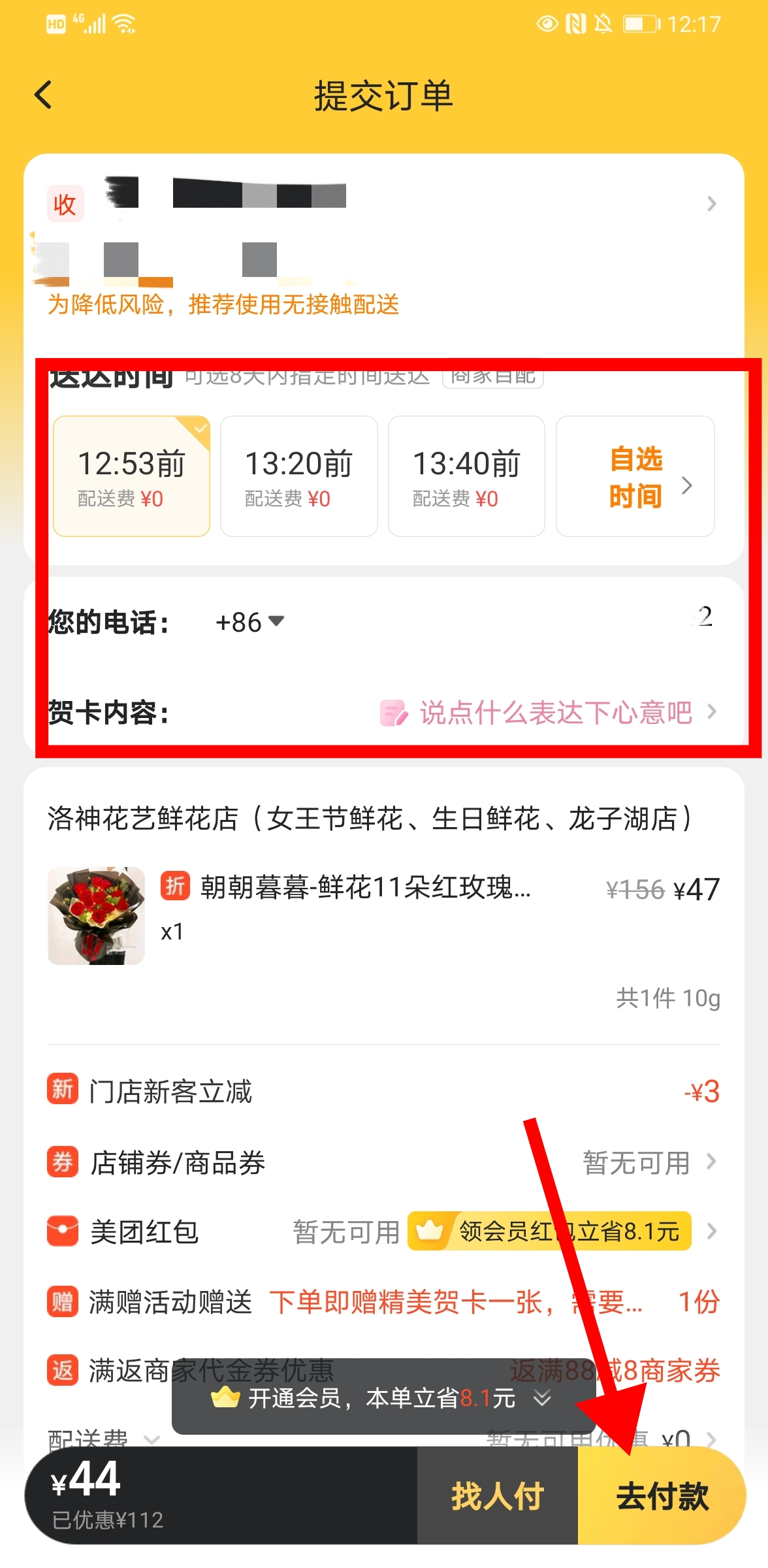This screenshot has width=768, height=1568.
Task: Tap 去付款 to proceed to payment
Action: pyautogui.click(x=662, y=1496)
